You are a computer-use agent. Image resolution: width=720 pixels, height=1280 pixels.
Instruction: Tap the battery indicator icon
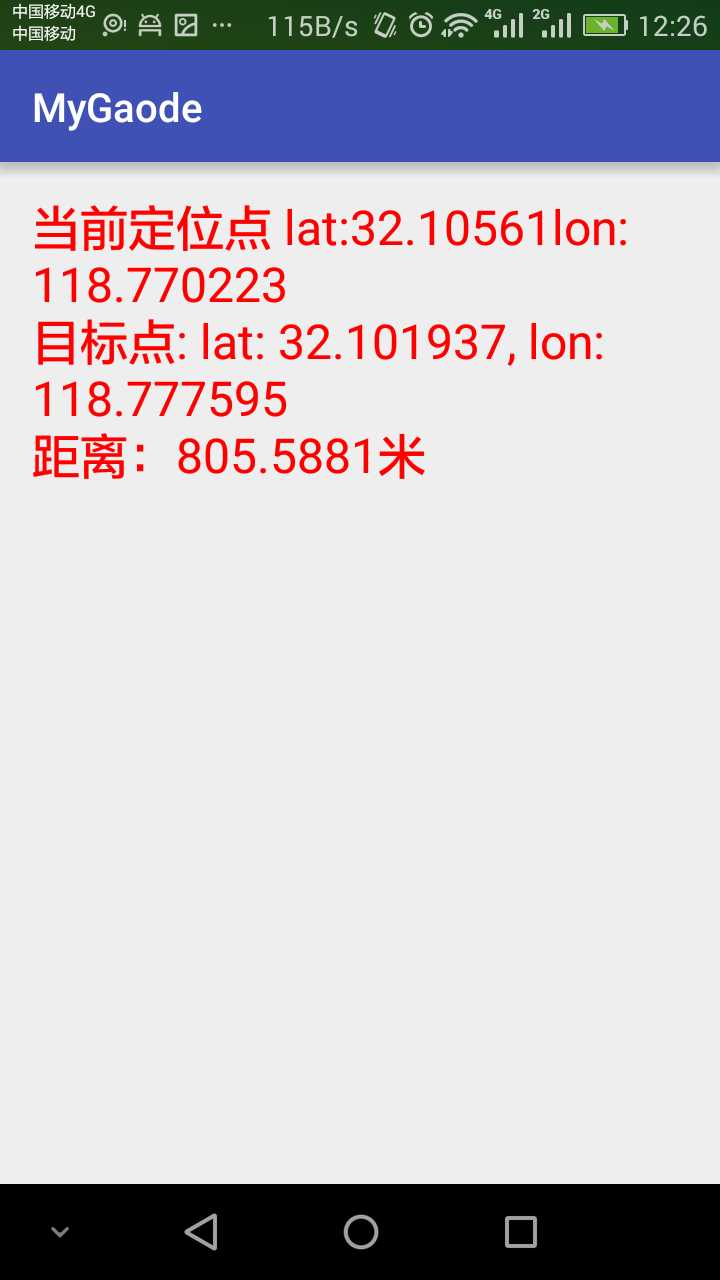pyautogui.click(x=603, y=24)
